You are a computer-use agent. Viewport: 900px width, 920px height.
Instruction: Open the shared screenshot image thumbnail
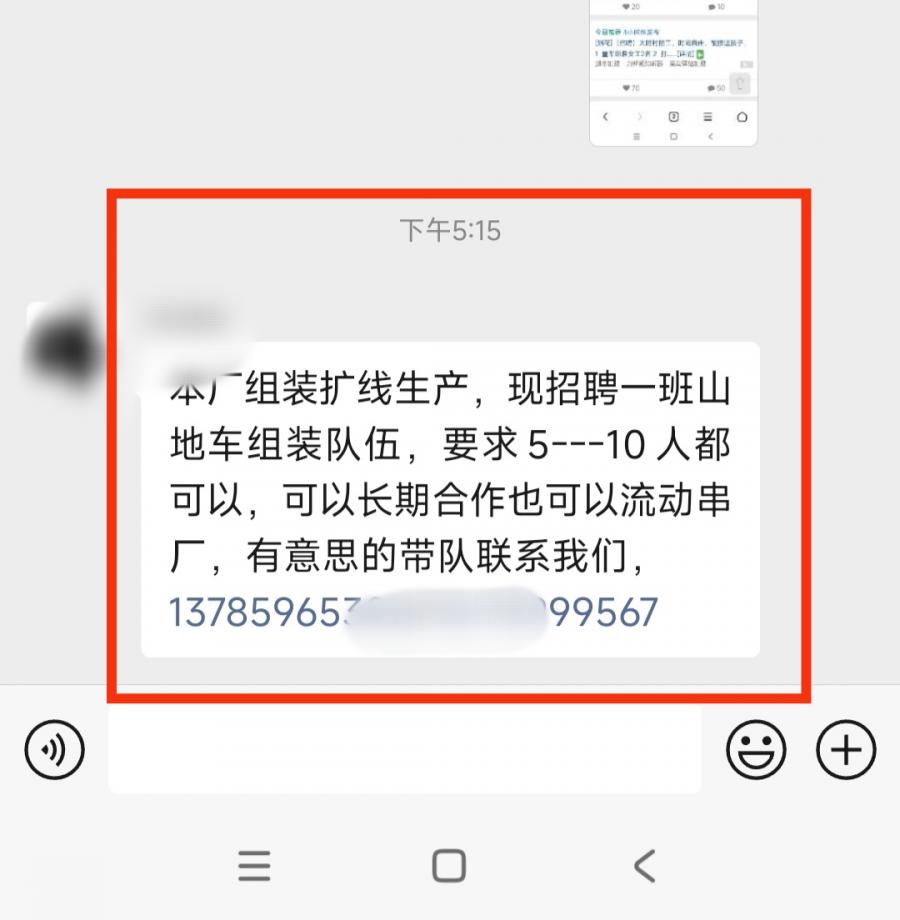click(x=673, y=70)
